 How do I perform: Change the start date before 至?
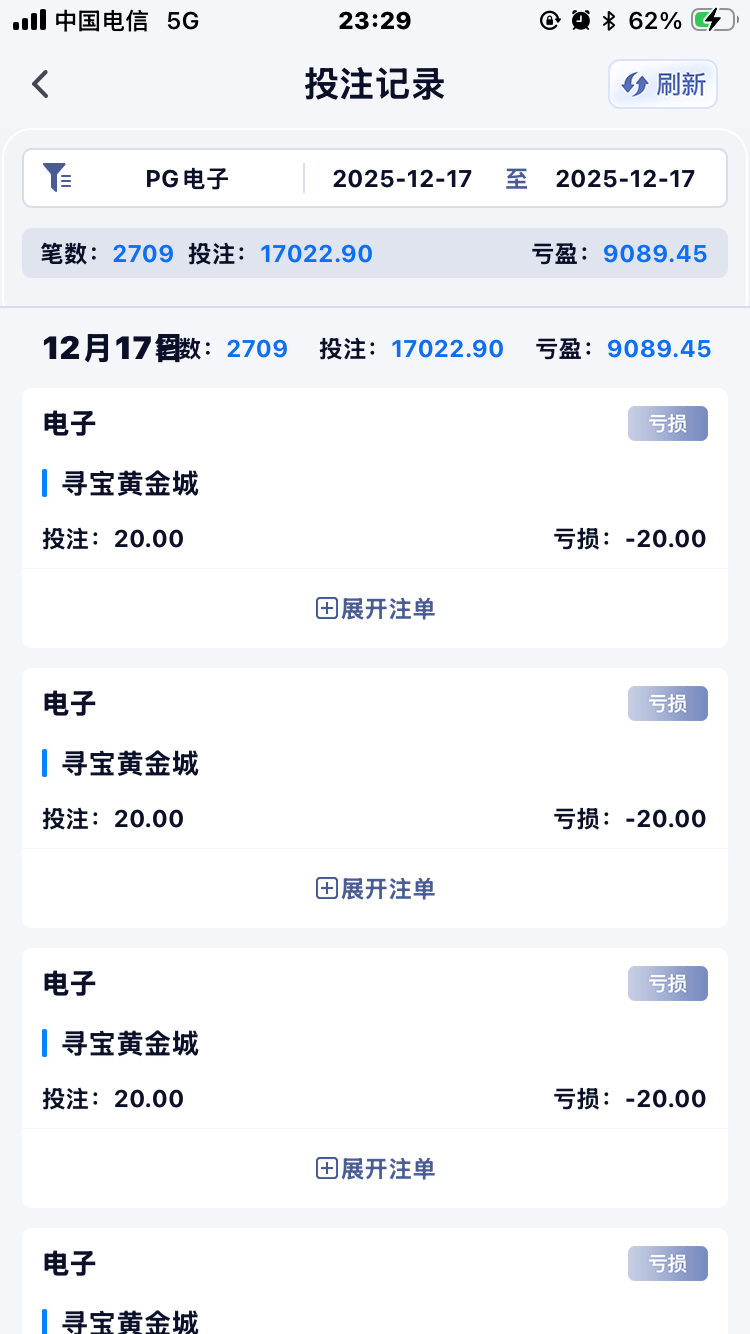[x=402, y=179]
